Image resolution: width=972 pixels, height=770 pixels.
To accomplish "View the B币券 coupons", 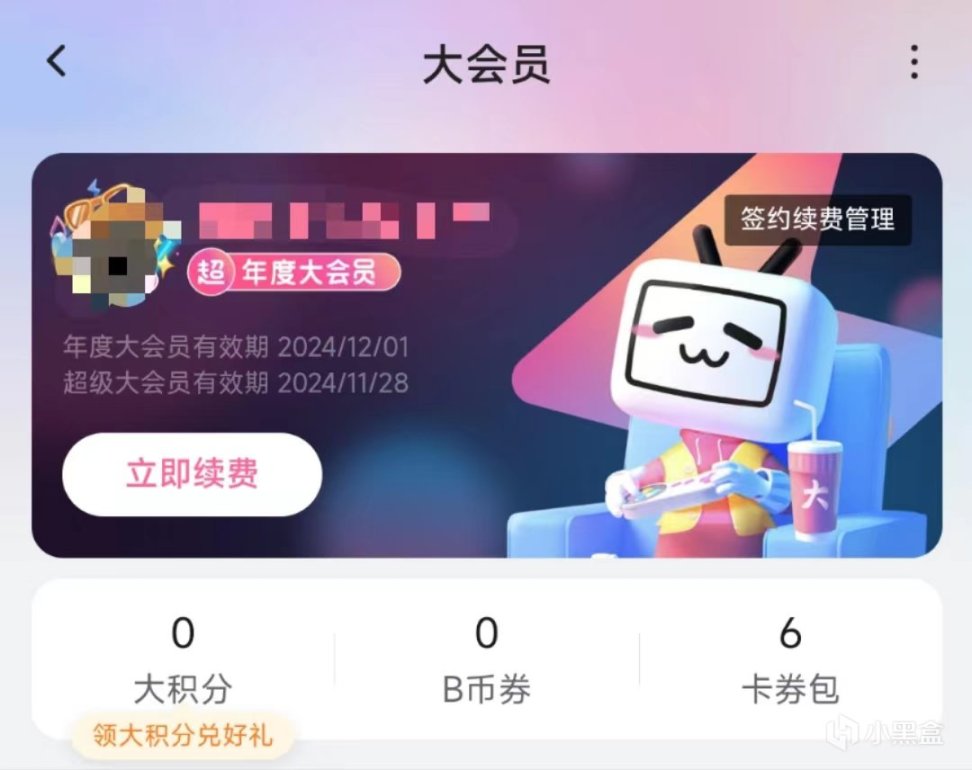I will point(486,659).
